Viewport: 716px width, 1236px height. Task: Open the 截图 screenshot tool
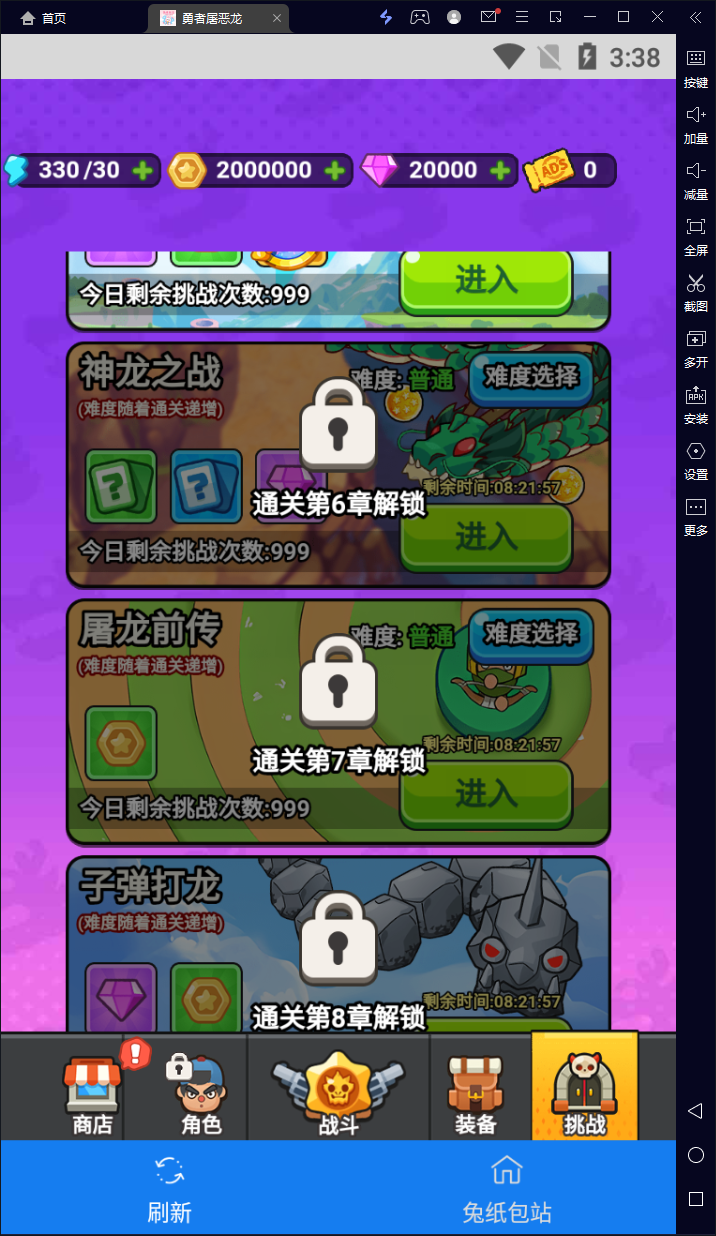[695, 292]
